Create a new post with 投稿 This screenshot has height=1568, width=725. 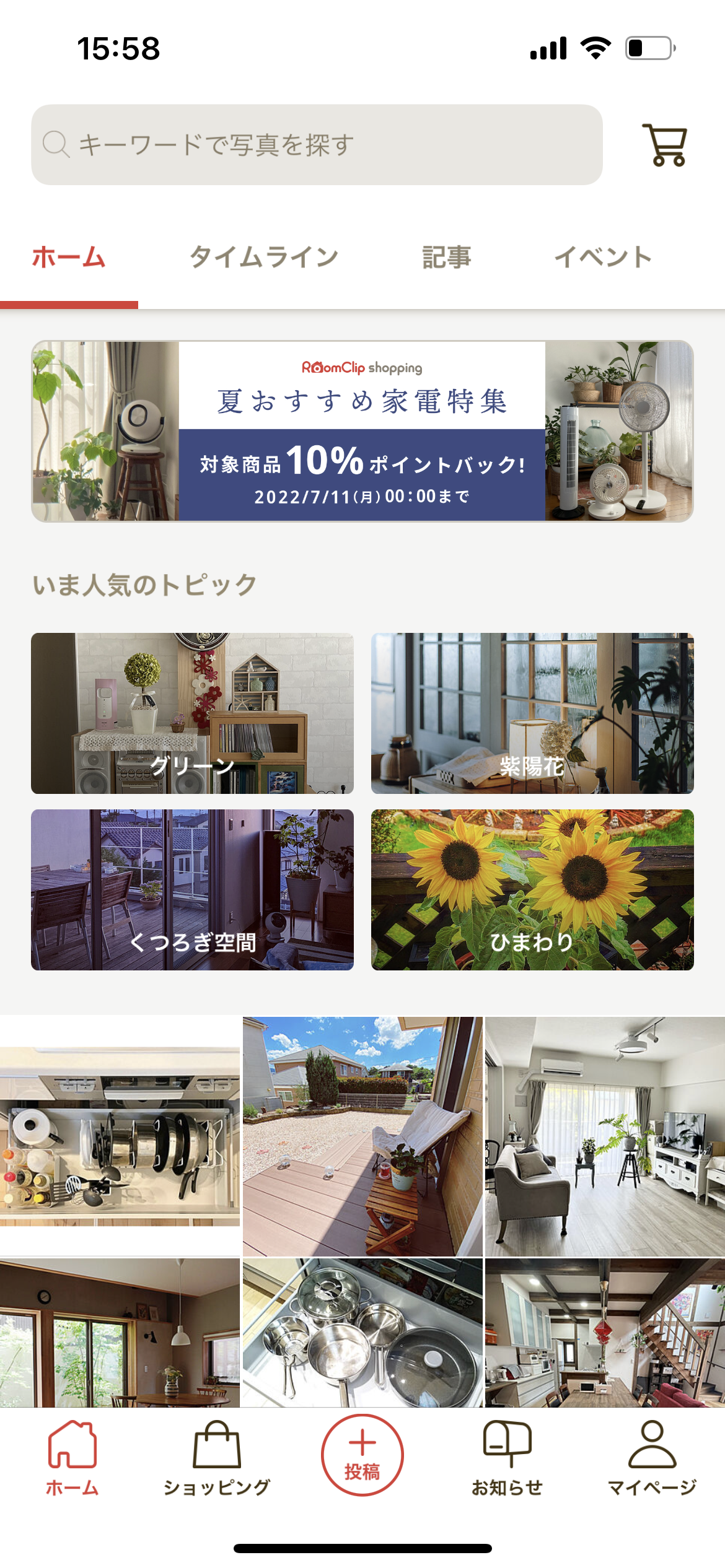point(362,1455)
